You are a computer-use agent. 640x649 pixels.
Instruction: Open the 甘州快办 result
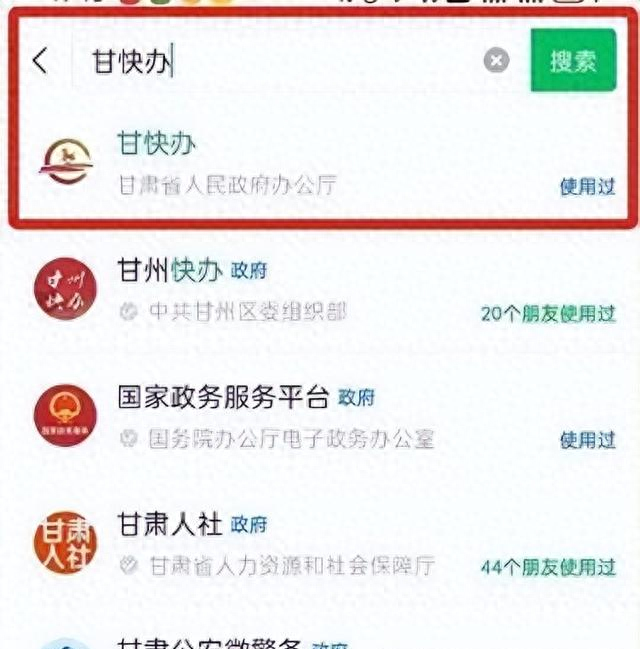coord(320,290)
